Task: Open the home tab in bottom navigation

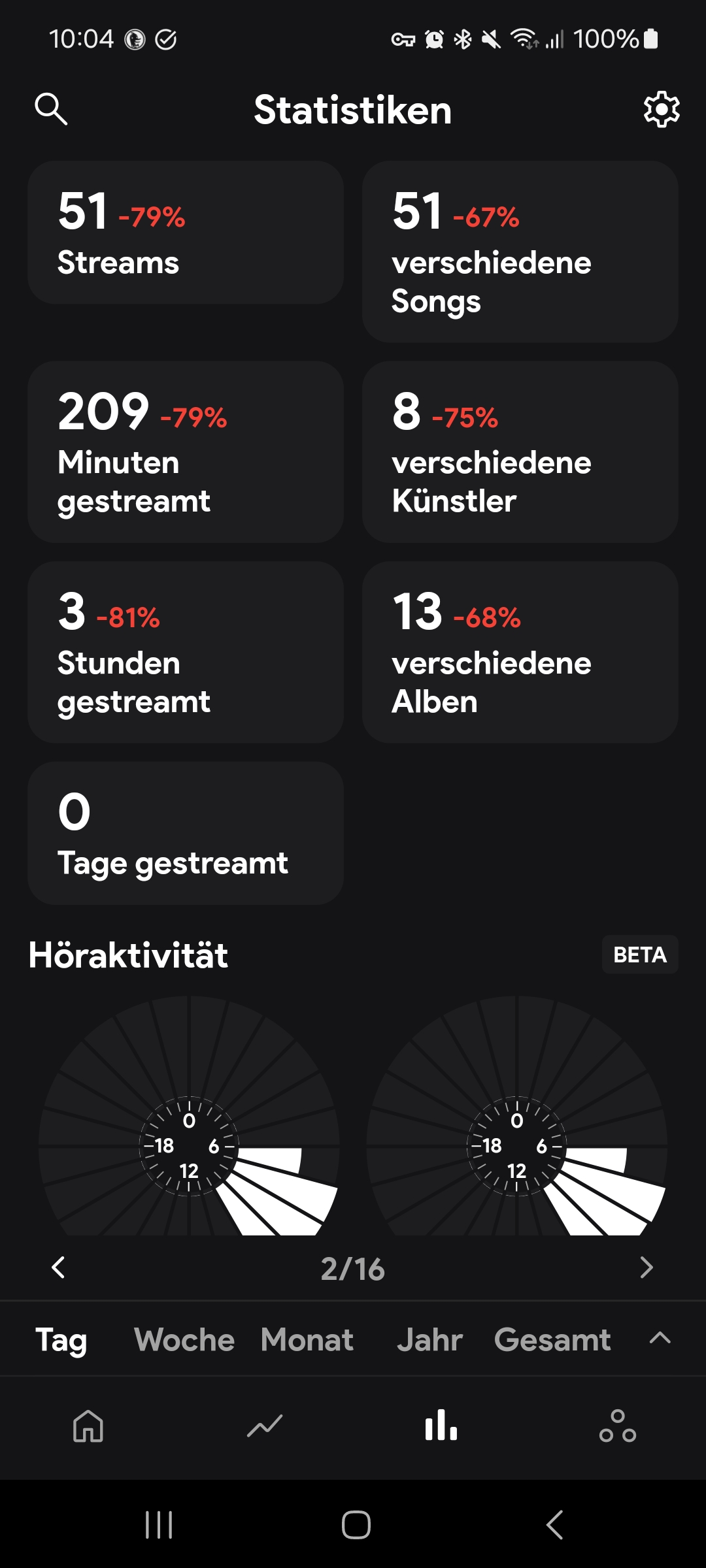Action: pyautogui.click(x=88, y=1425)
